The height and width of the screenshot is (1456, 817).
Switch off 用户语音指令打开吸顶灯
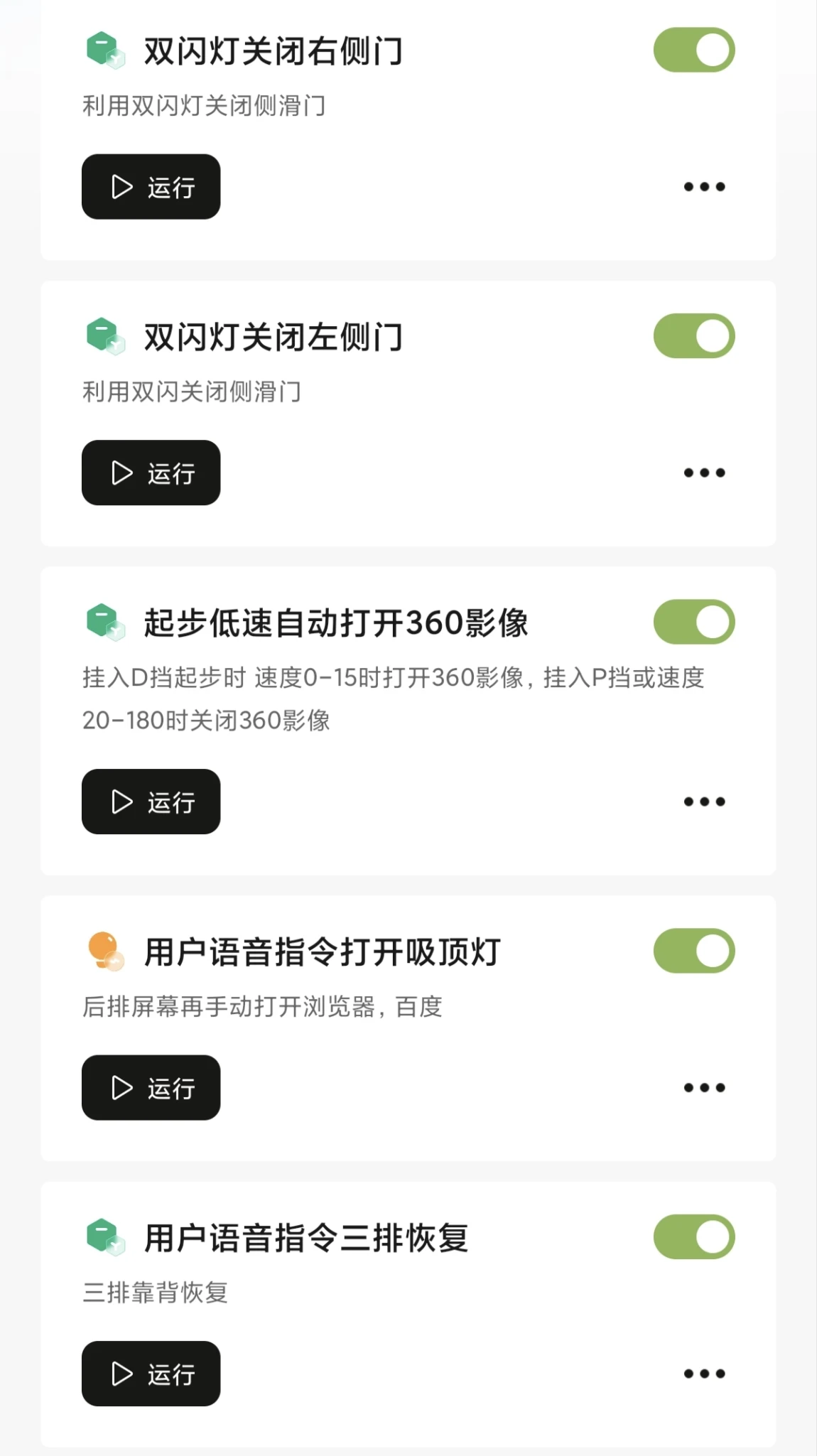click(694, 951)
